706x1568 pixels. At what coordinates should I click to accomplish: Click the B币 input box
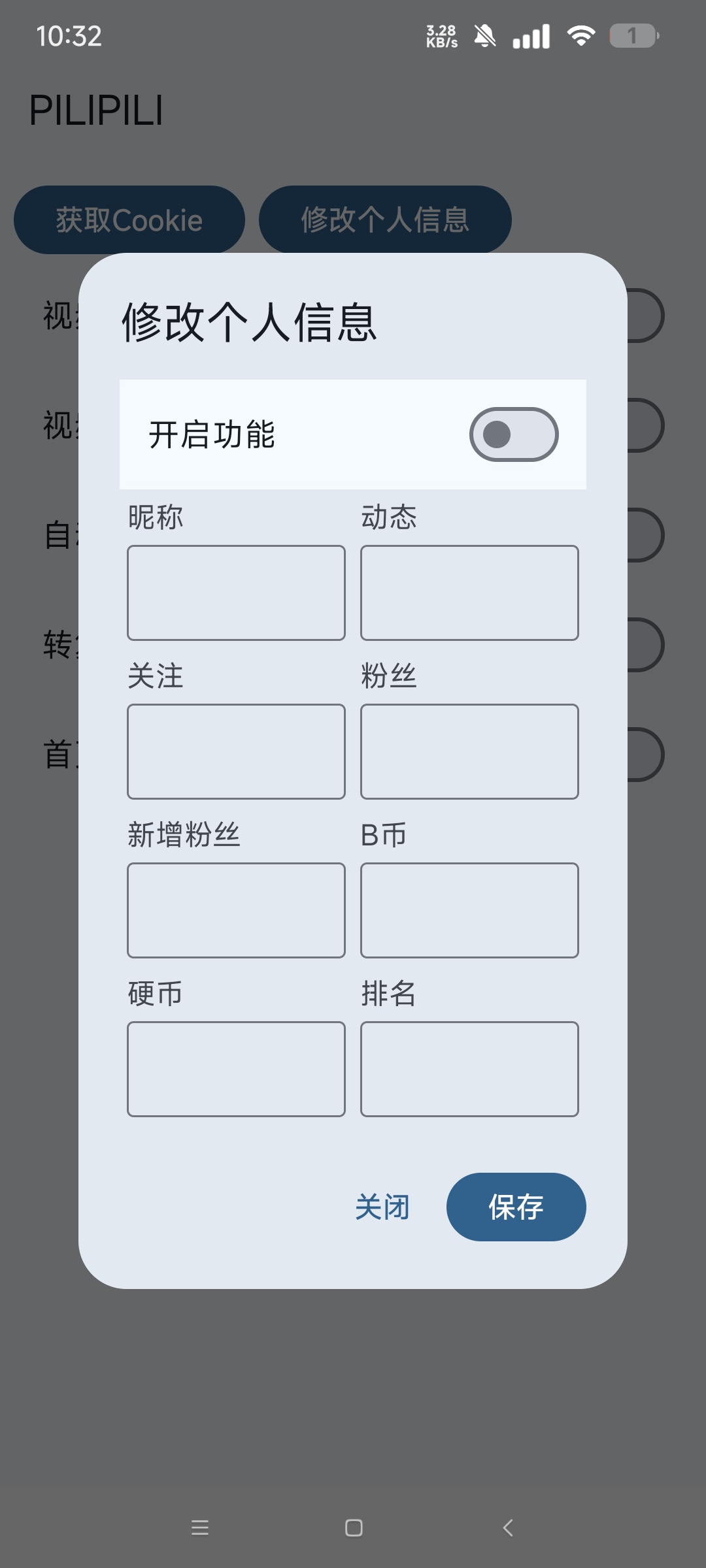coord(469,910)
